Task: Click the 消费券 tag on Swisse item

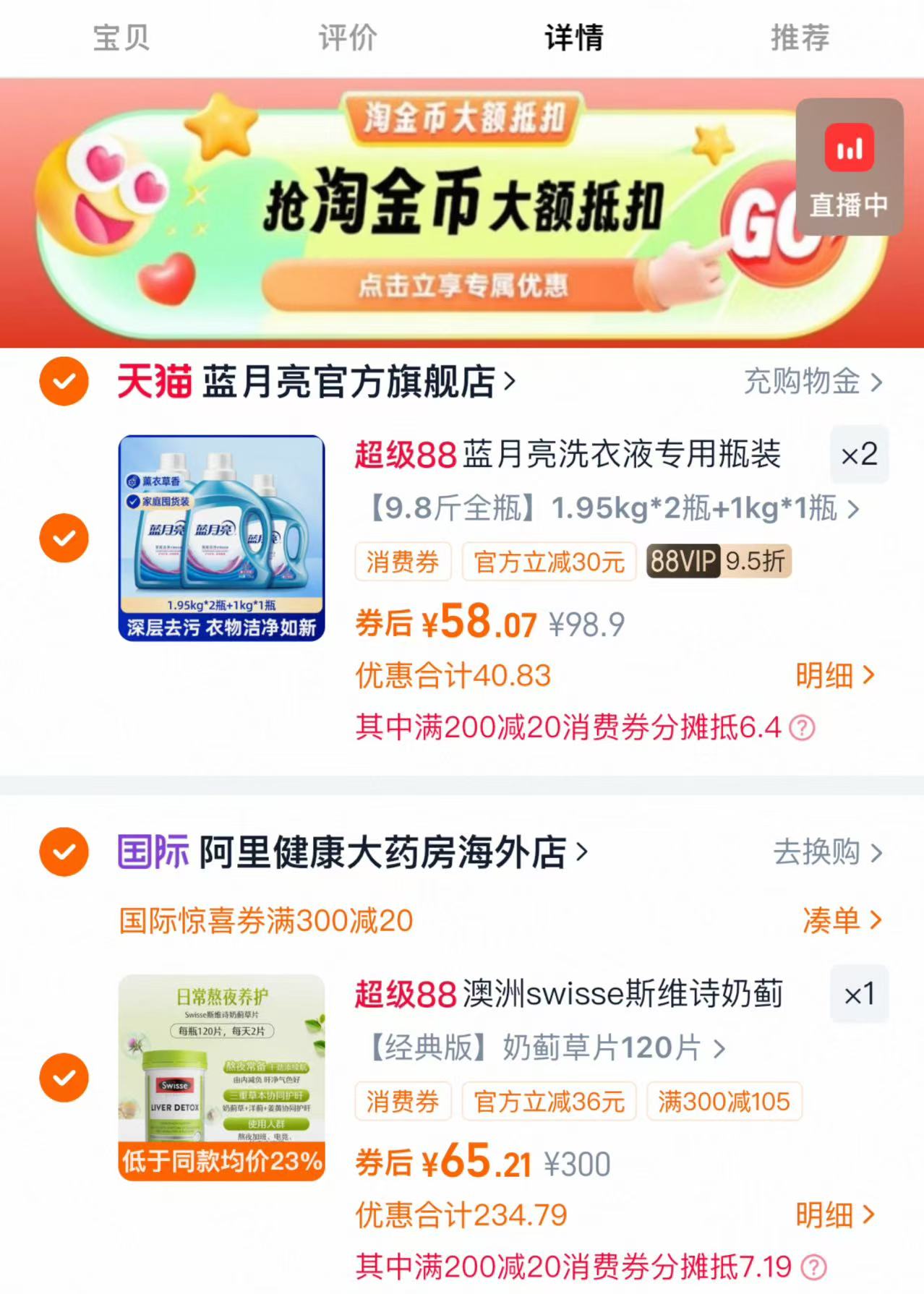Action: (x=402, y=1102)
